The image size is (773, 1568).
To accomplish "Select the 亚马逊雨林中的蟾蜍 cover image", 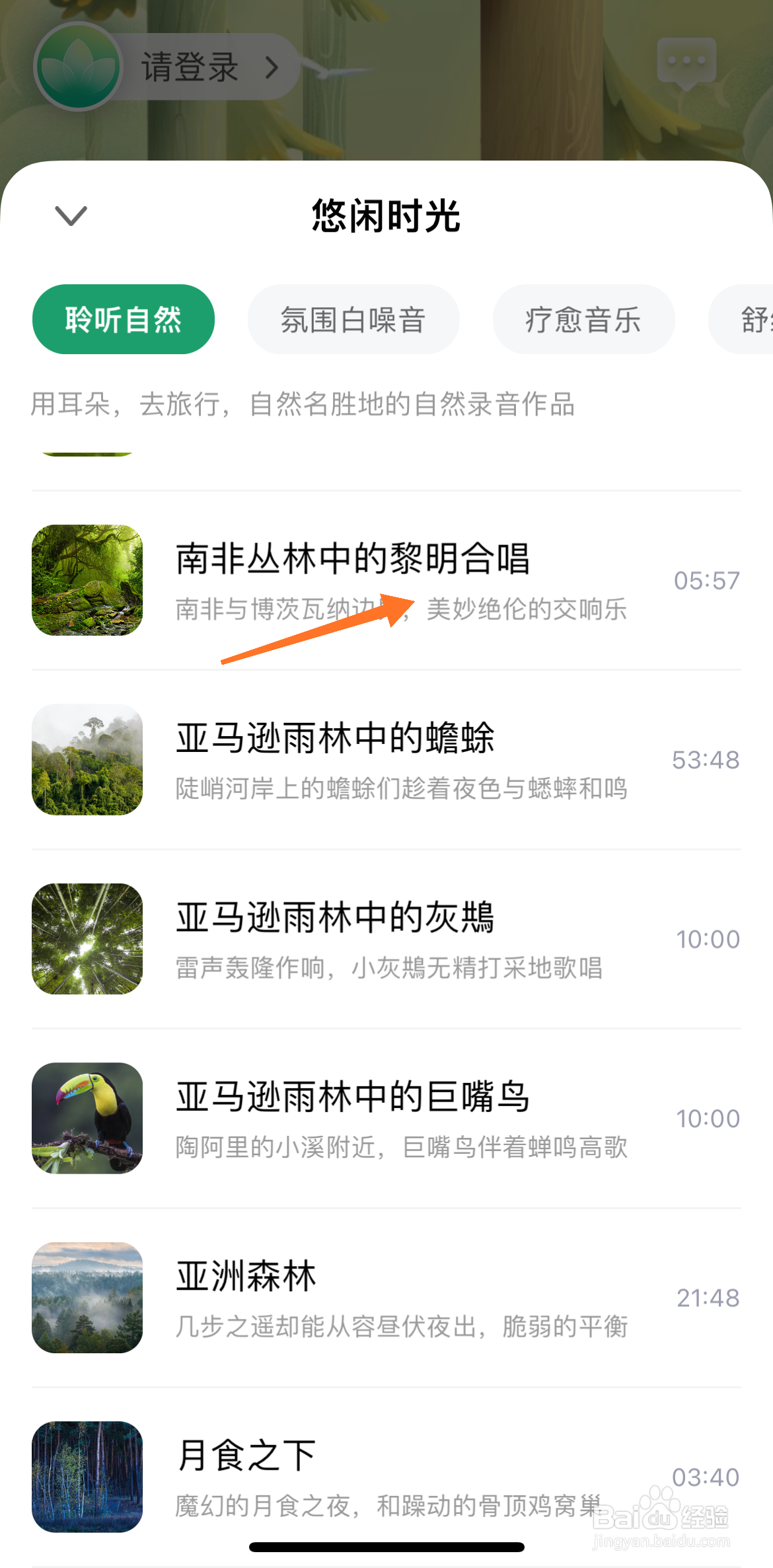I will [x=87, y=759].
